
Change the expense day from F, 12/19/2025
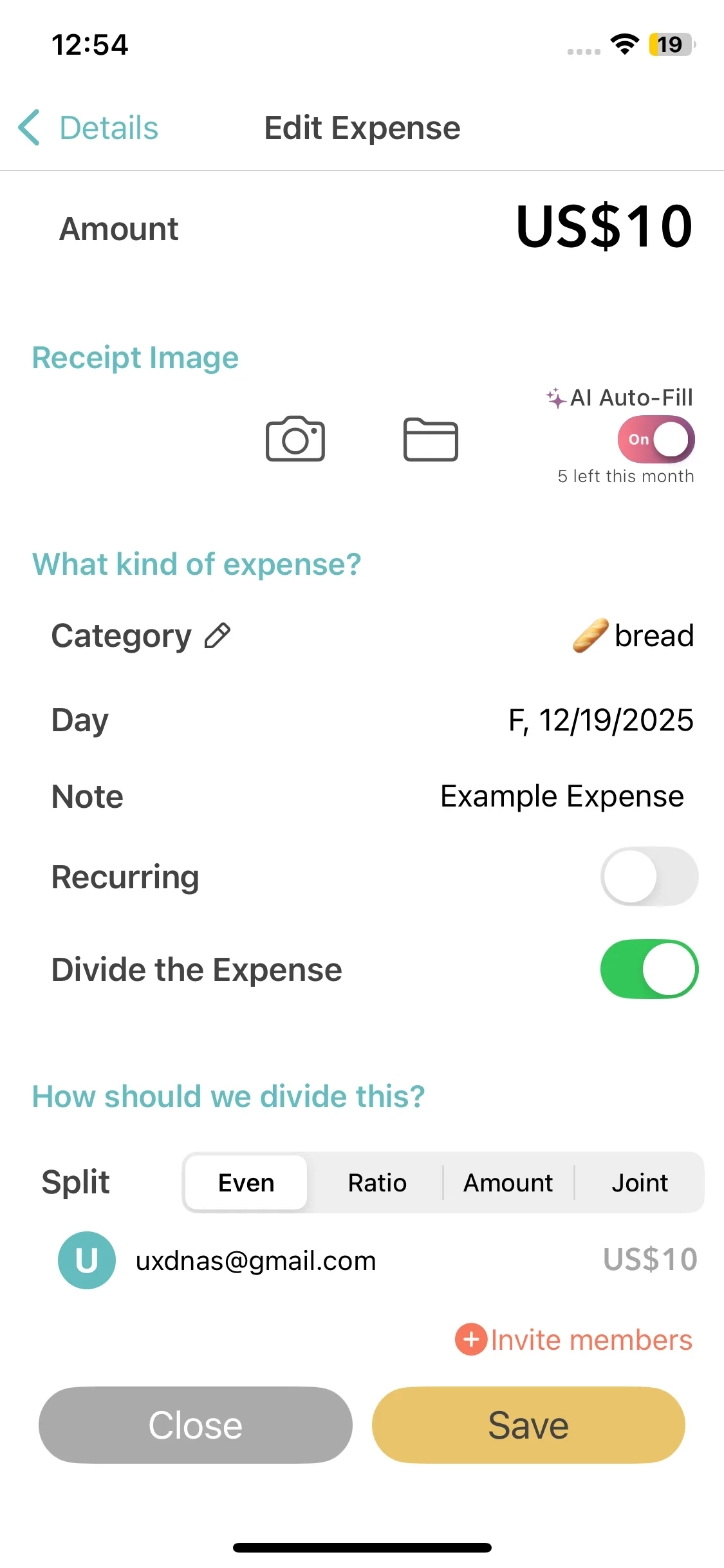600,720
